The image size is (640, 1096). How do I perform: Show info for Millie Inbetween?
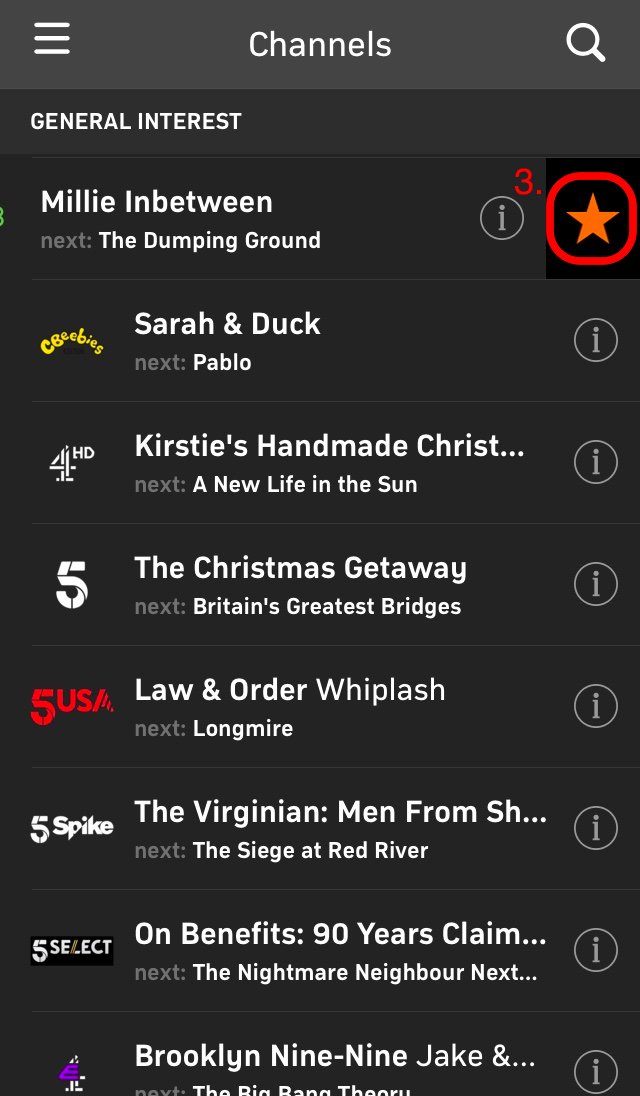tap(502, 218)
